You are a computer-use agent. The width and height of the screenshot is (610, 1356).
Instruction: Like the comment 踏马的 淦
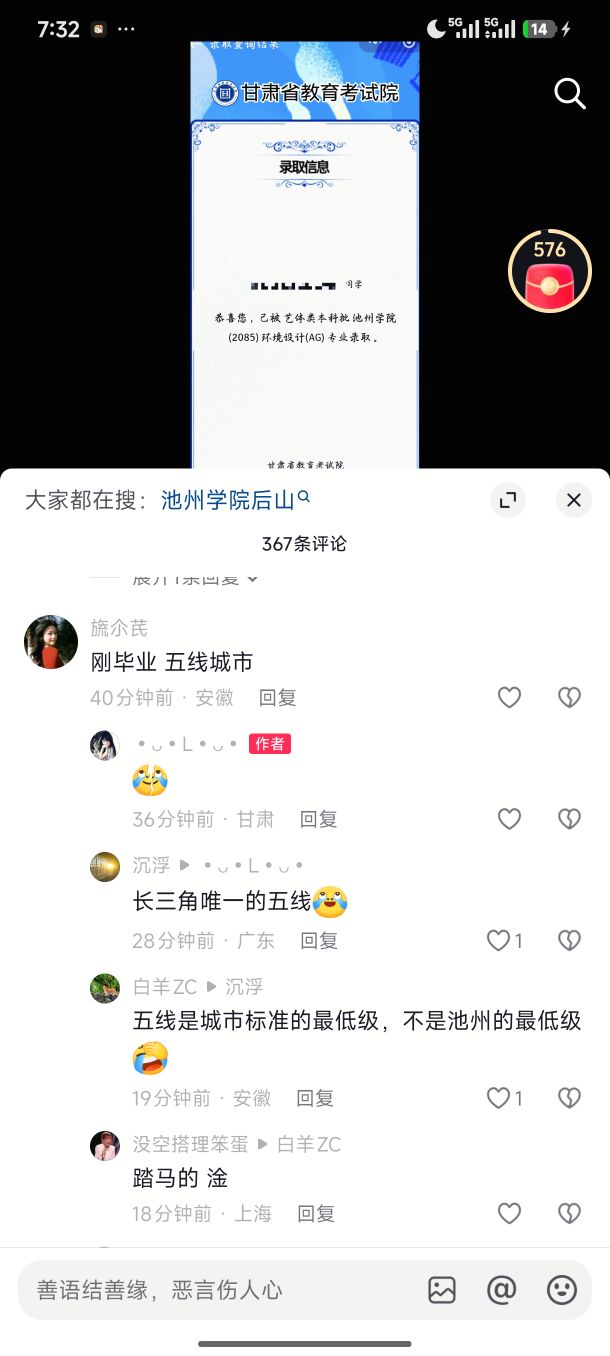(x=510, y=1214)
